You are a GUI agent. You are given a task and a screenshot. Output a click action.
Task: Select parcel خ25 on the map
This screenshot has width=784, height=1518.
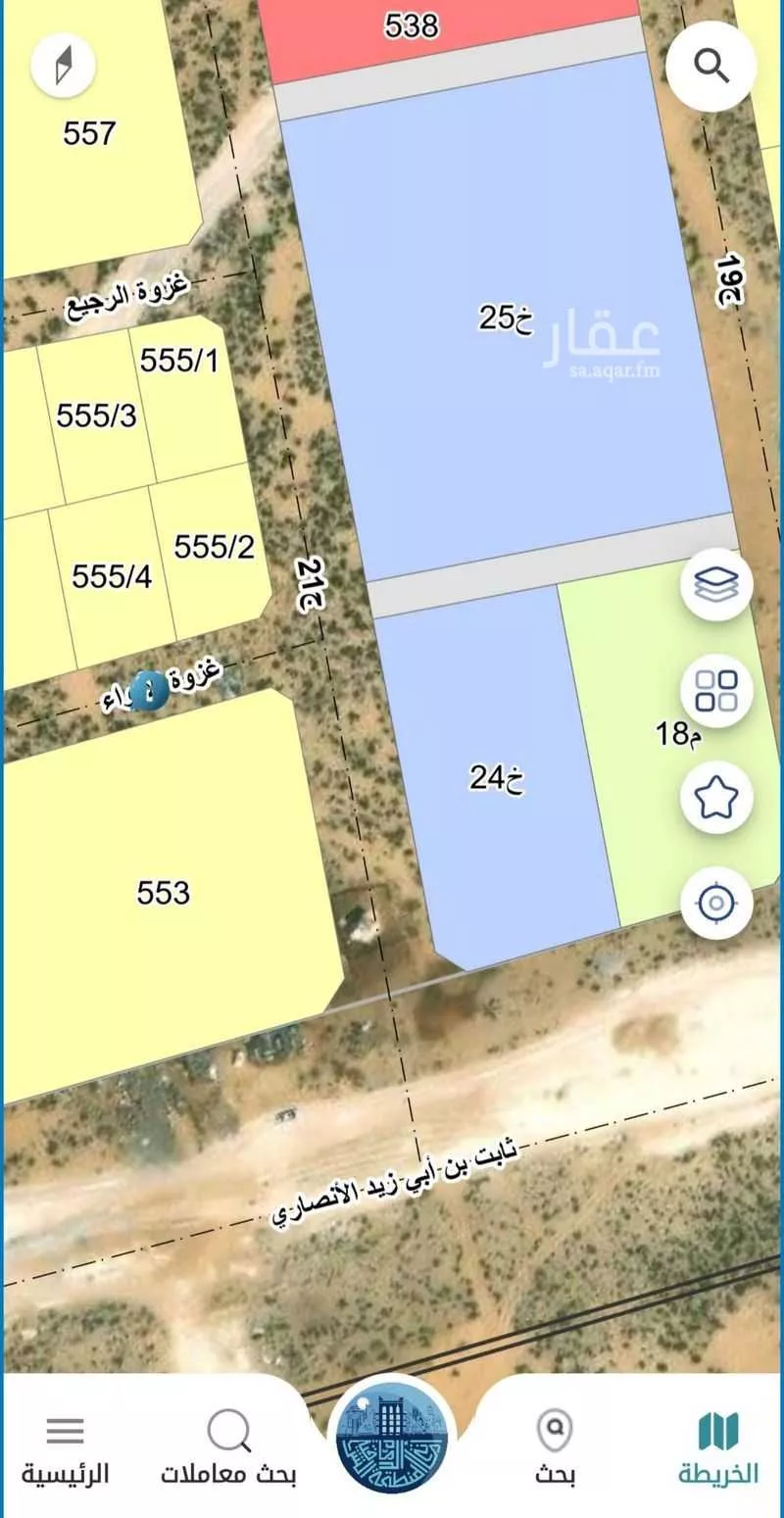[507, 318]
